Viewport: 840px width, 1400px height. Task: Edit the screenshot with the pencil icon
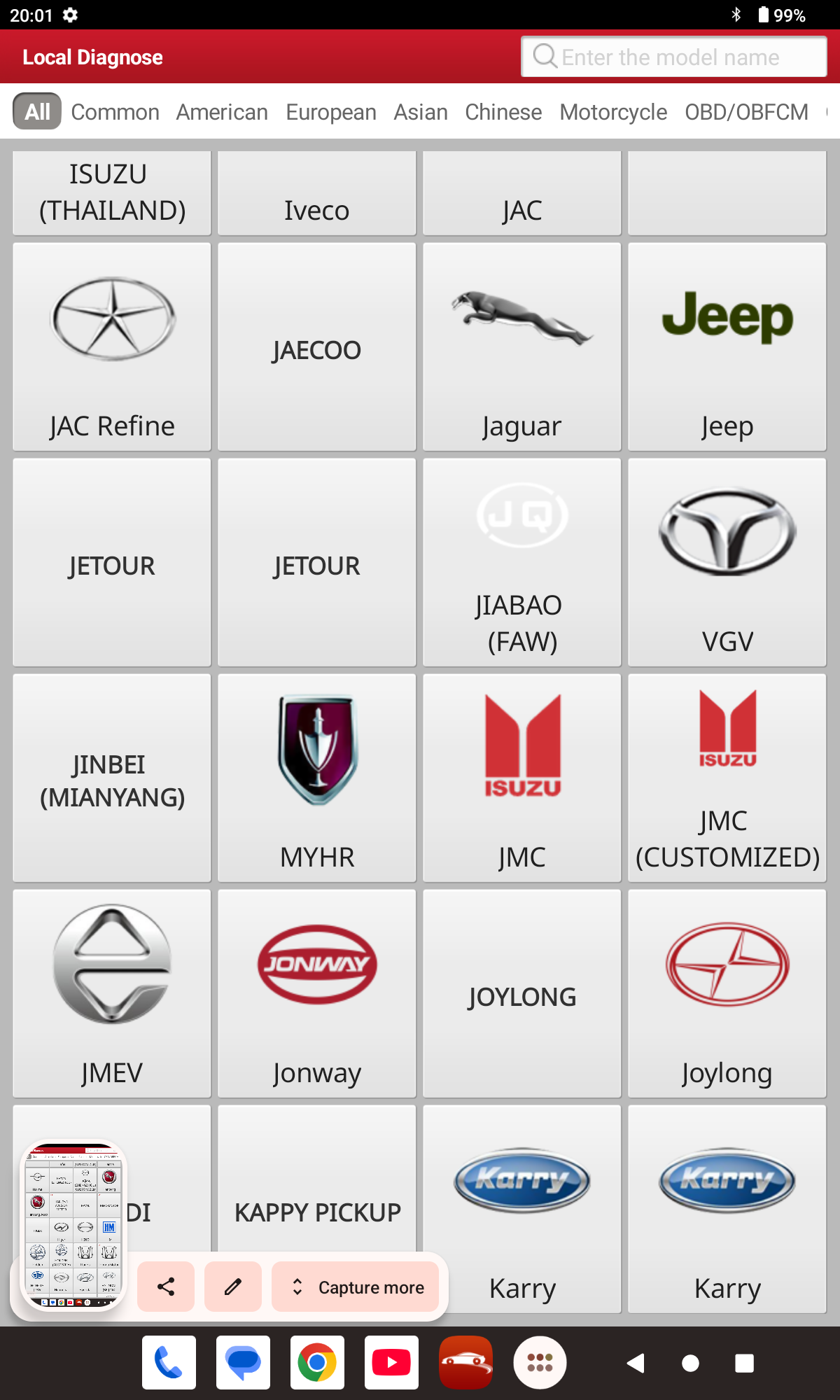(232, 1287)
